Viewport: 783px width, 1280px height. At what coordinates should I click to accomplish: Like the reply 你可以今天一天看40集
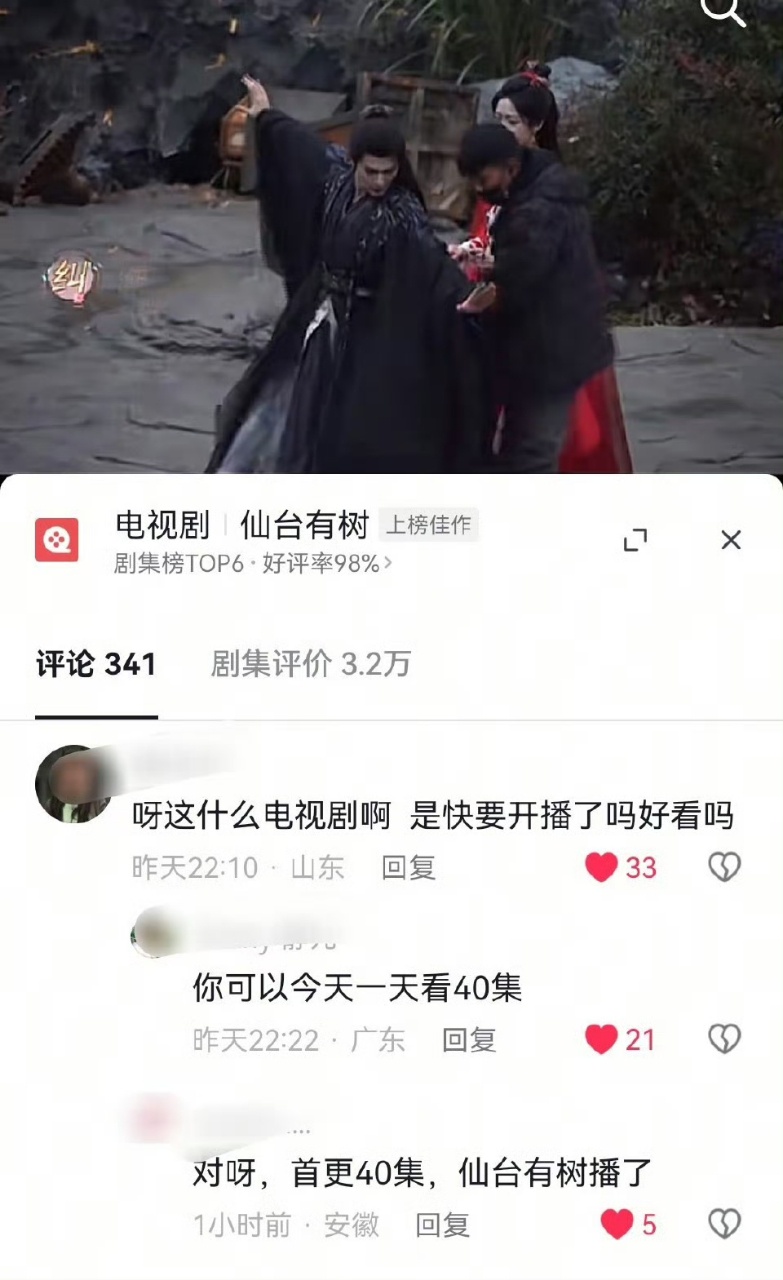click(x=602, y=1040)
